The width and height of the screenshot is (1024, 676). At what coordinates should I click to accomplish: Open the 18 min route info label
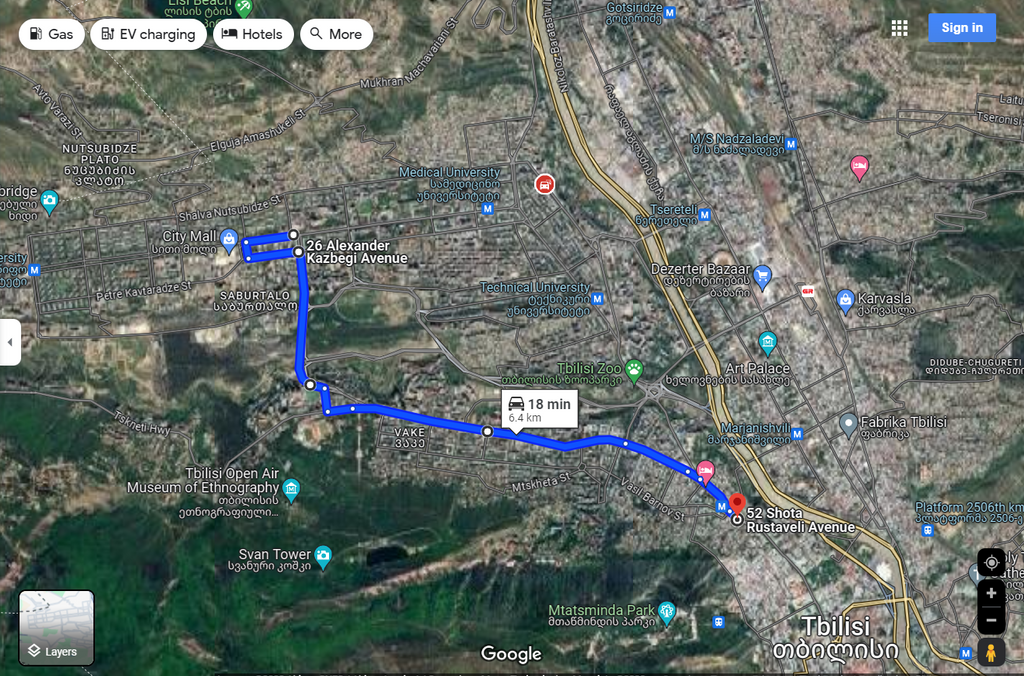click(539, 408)
